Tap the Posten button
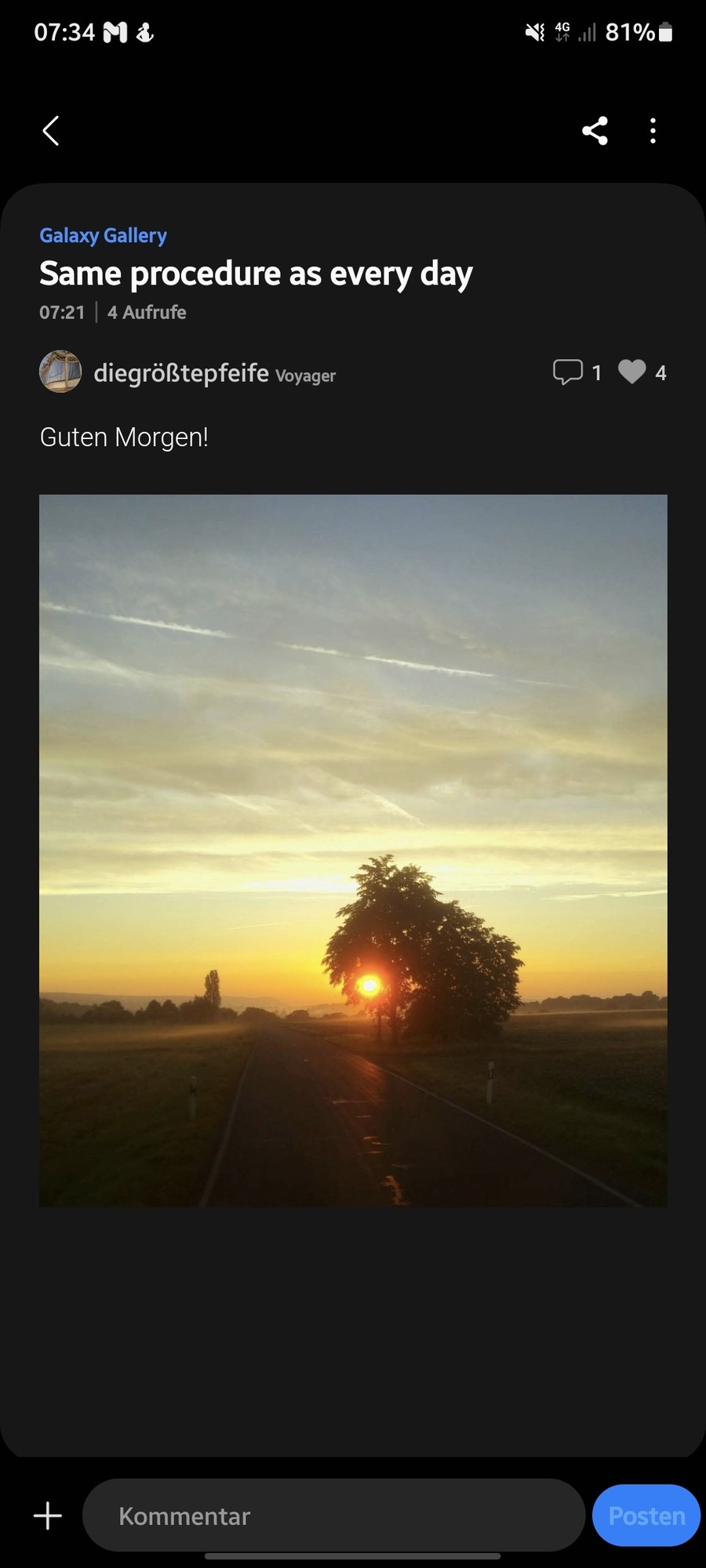The width and height of the screenshot is (706, 1568). (646, 1515)
